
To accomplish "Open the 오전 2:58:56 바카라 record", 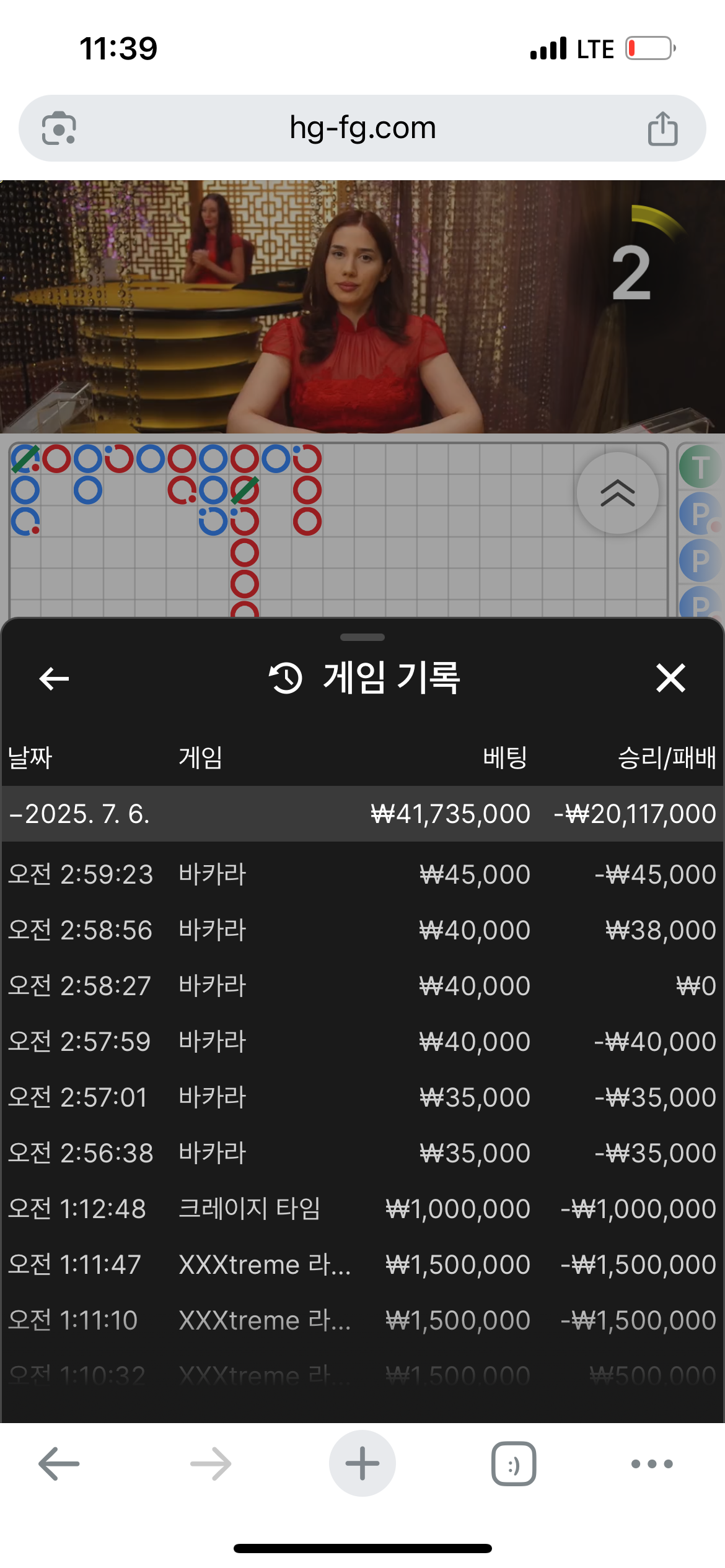I will [x=362, y=930].
